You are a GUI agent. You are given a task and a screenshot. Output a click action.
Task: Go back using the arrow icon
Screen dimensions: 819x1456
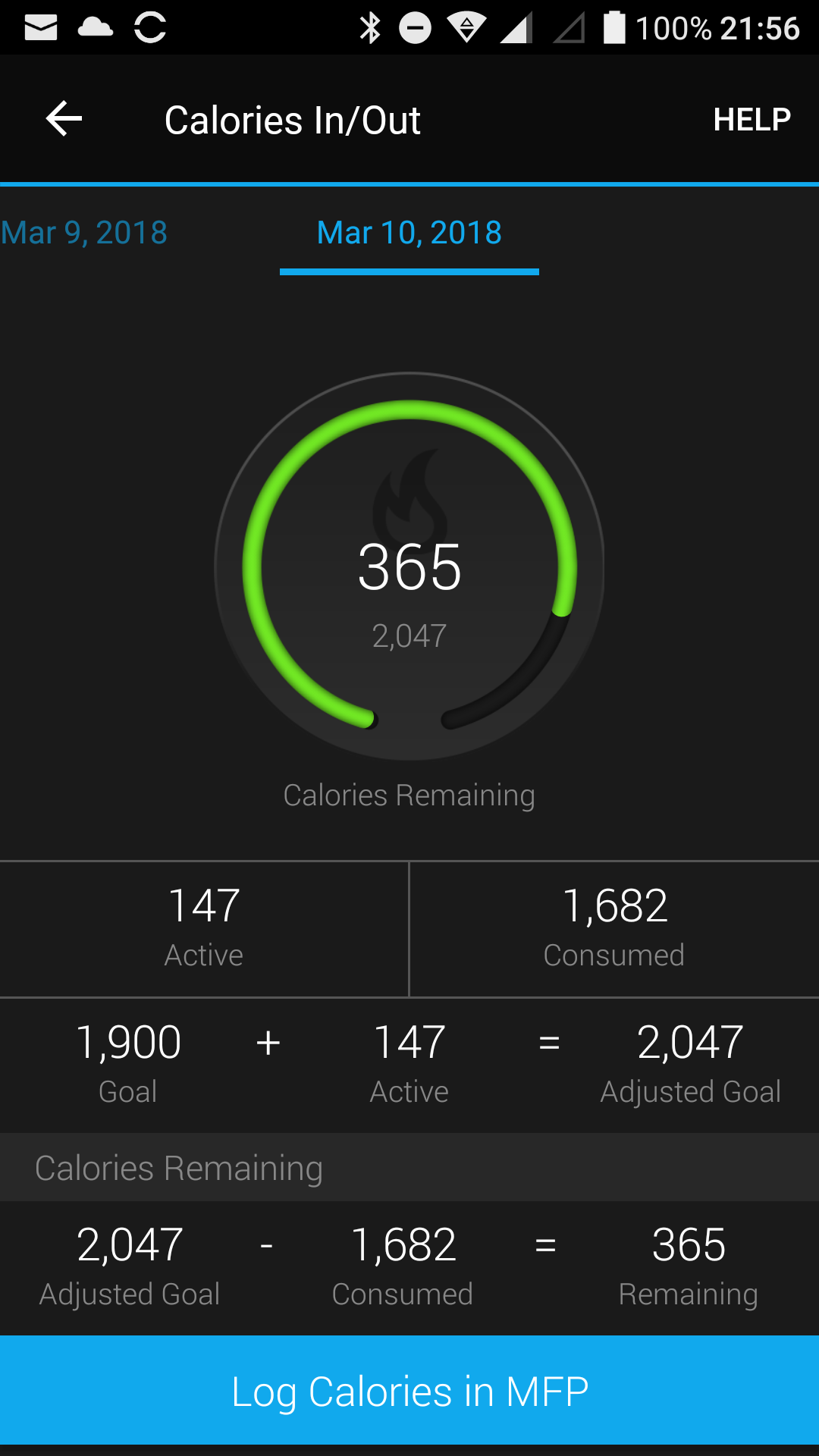click(x=64, y=119)
